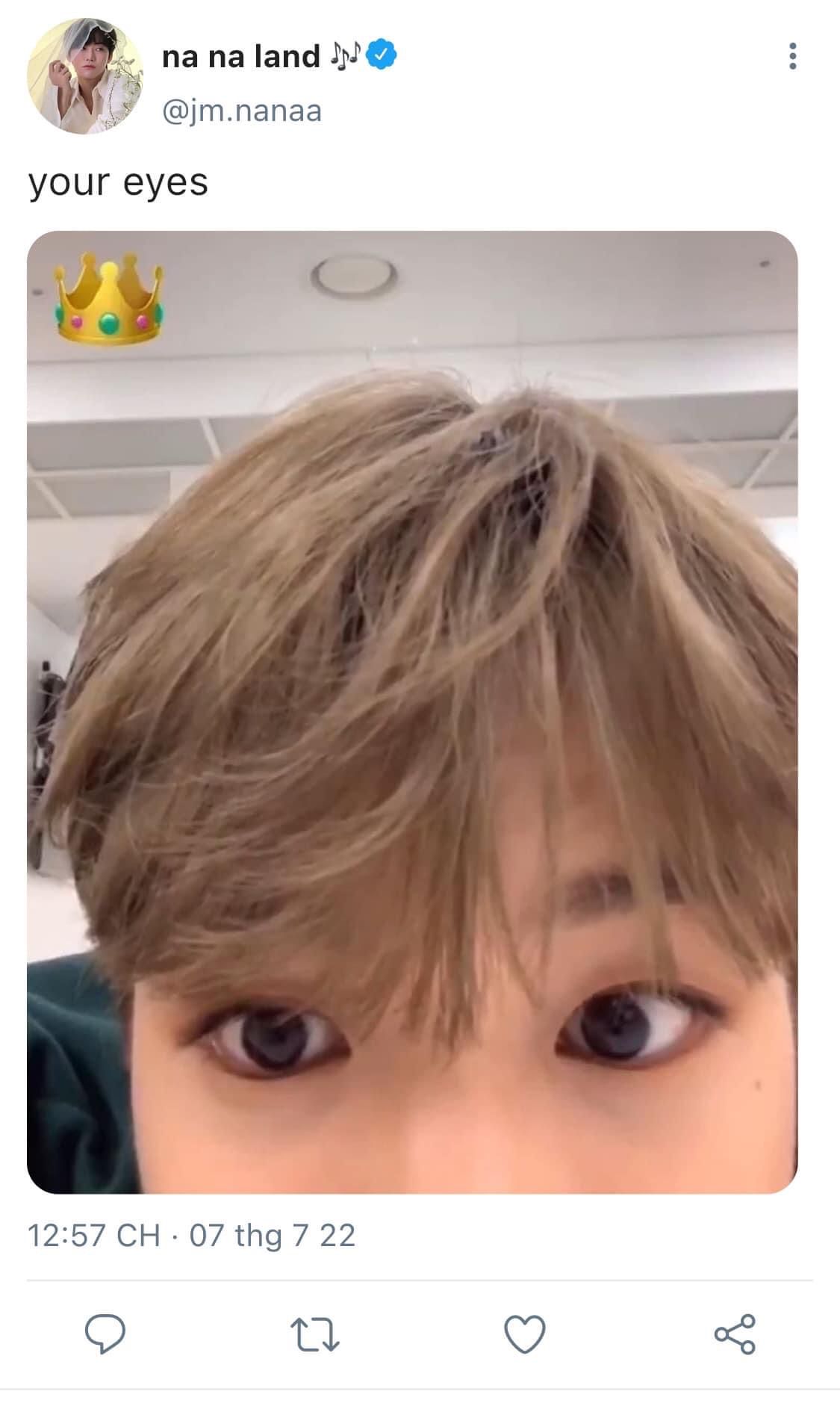The height and width of the screenshot is (1403, 840).
Task: Open the @jm.nanaa profile handle
Action: pyautogui.click(x=242, y=111)
